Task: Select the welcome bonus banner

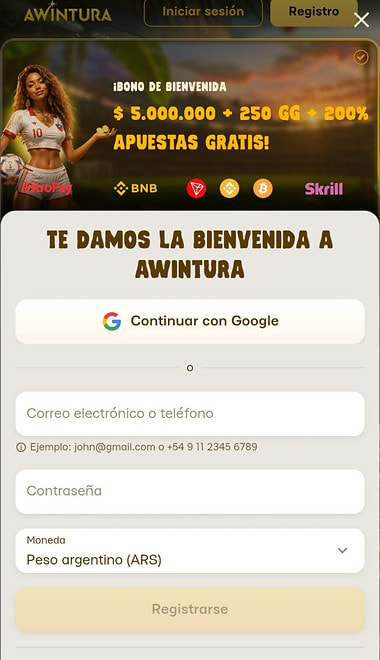Action: click(x=190, y=125)
